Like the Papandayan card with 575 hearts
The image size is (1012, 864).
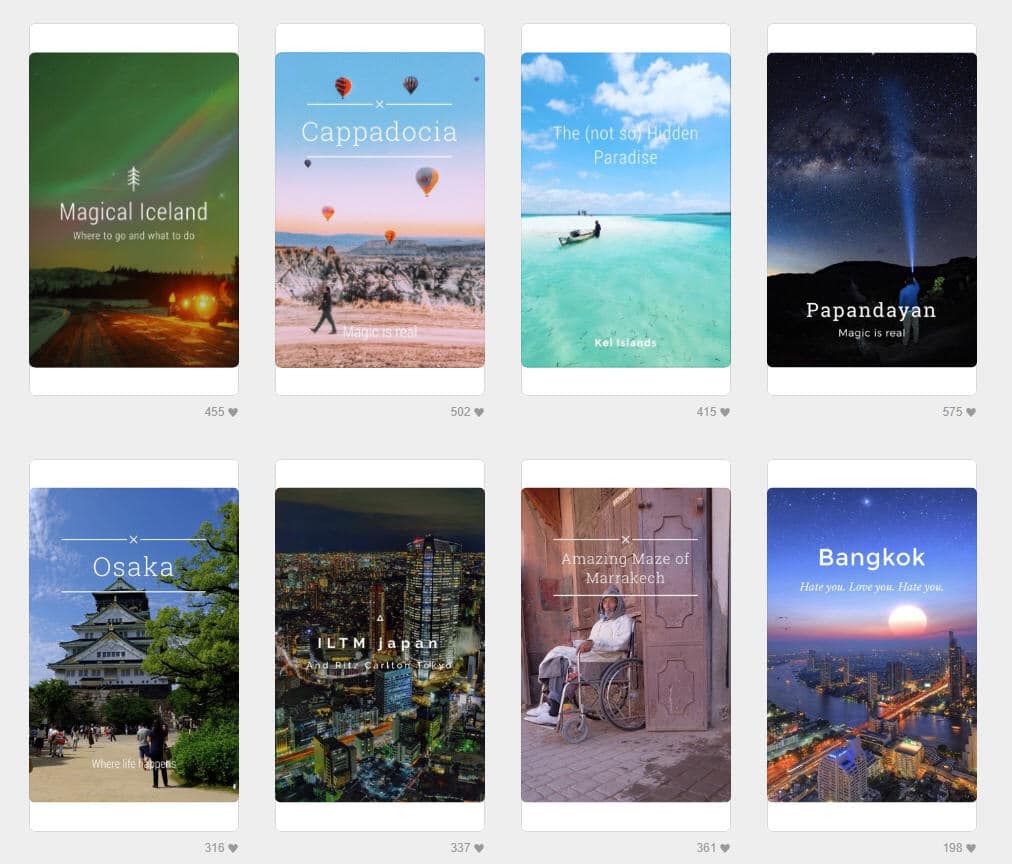[971, 412]
